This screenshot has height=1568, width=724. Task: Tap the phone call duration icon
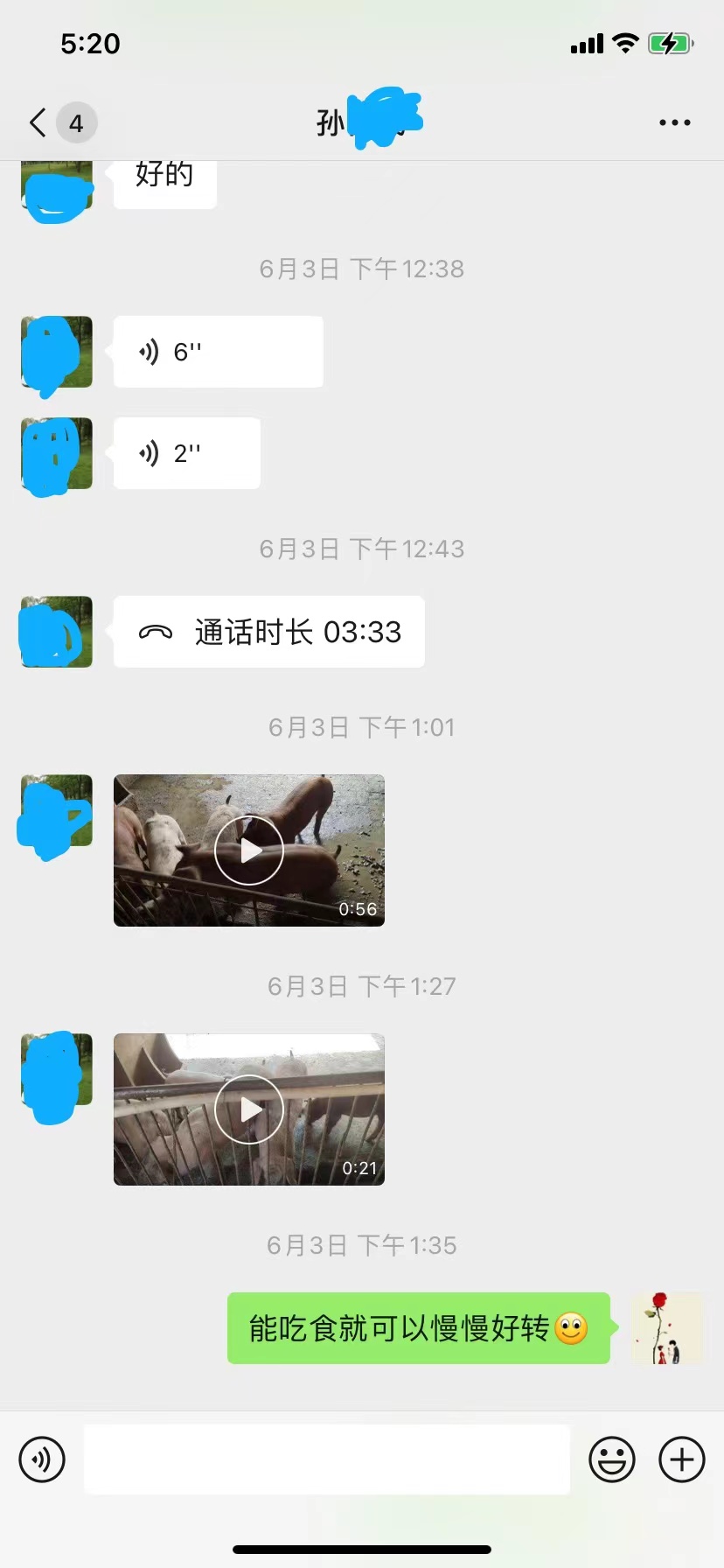pos(156,632)
